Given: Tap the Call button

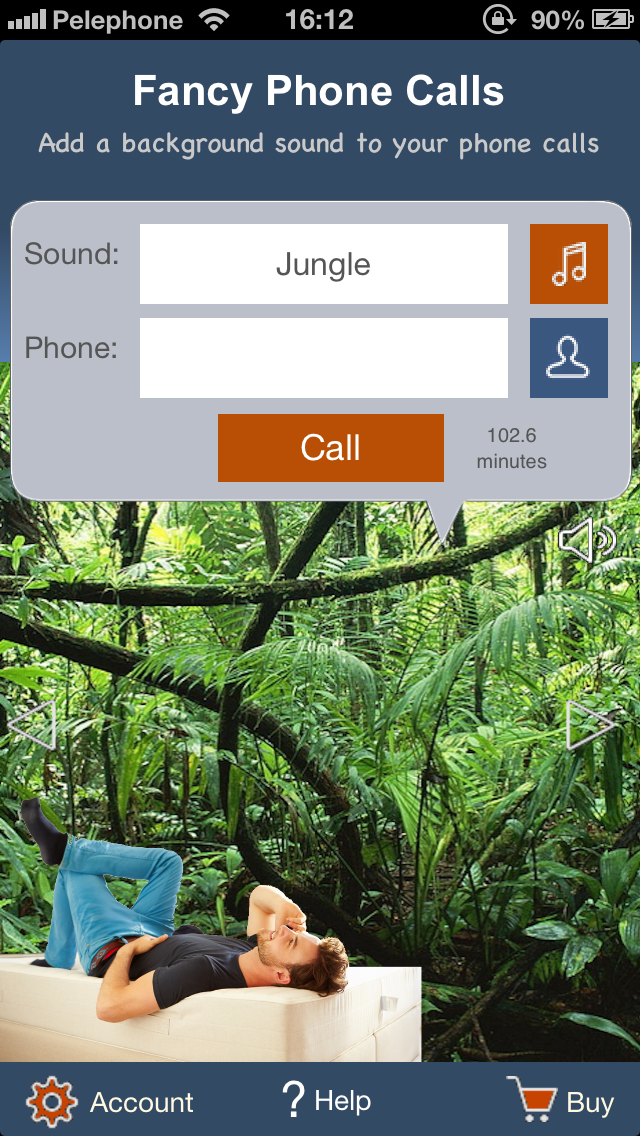Looking at the screenshot, I should tap(330, 448).
